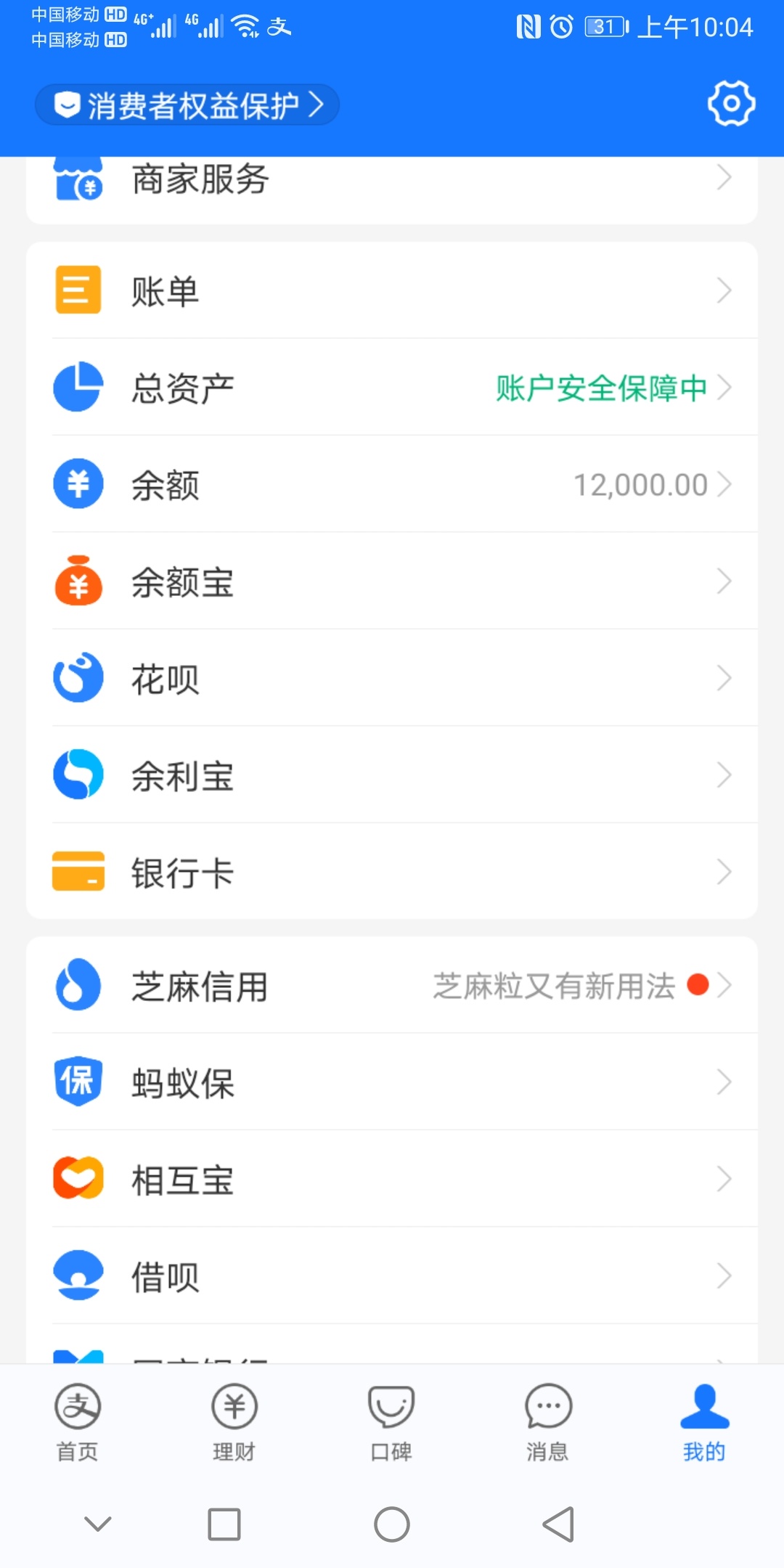784x1568 pixels.
Task: Open the 余额宝 row
Action: pyautogui.click(x=392, y=581)
